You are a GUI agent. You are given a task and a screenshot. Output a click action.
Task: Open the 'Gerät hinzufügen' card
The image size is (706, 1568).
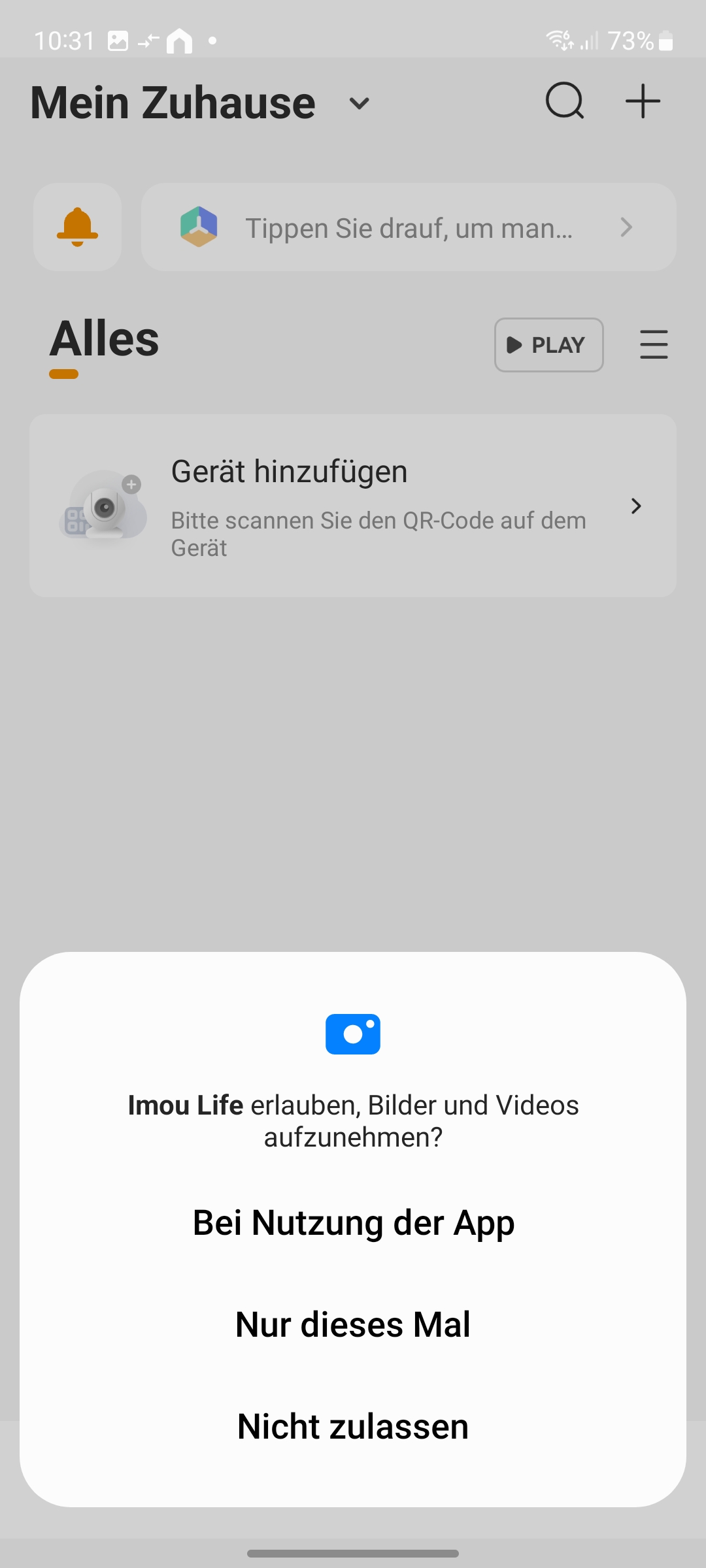[x=353, y=506]
